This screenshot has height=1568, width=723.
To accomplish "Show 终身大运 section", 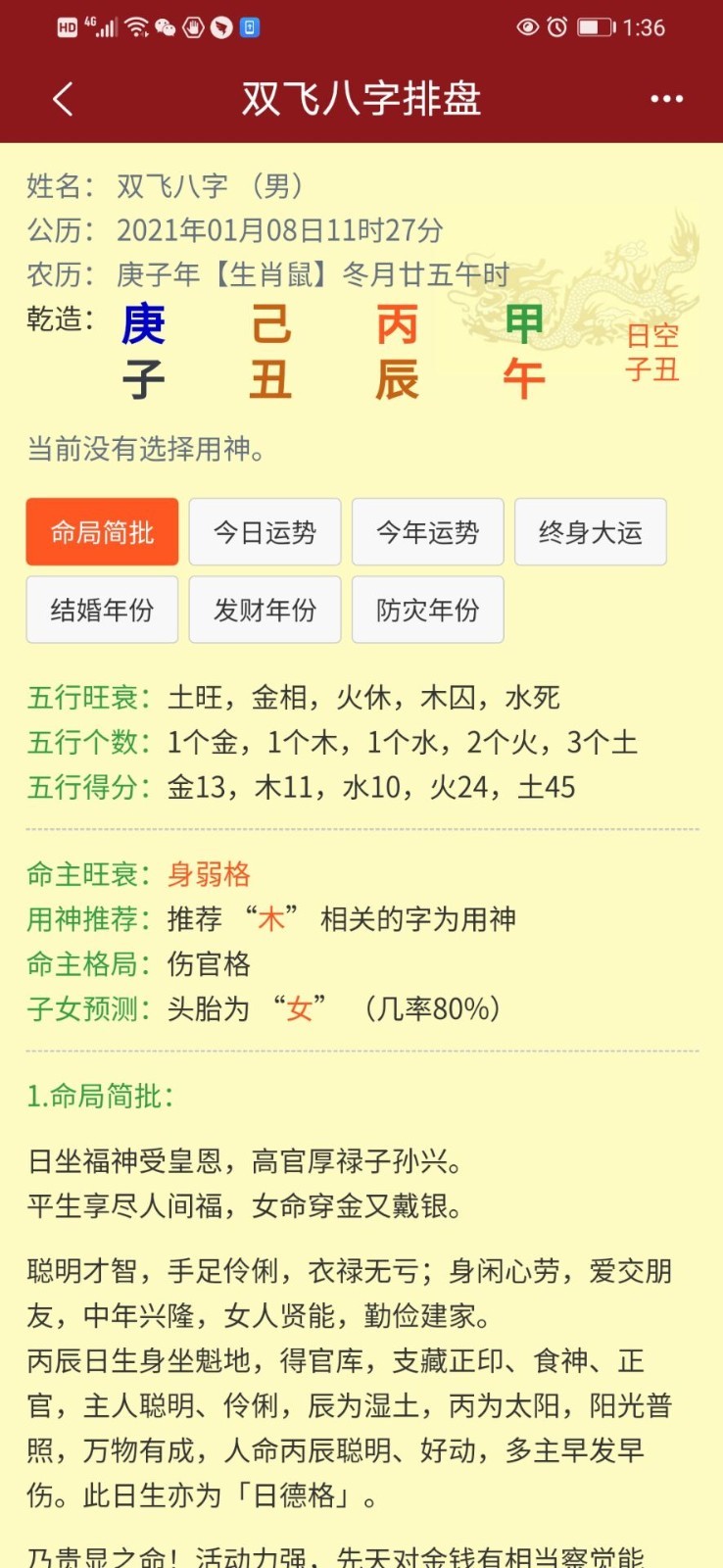I will coord(590,532).
